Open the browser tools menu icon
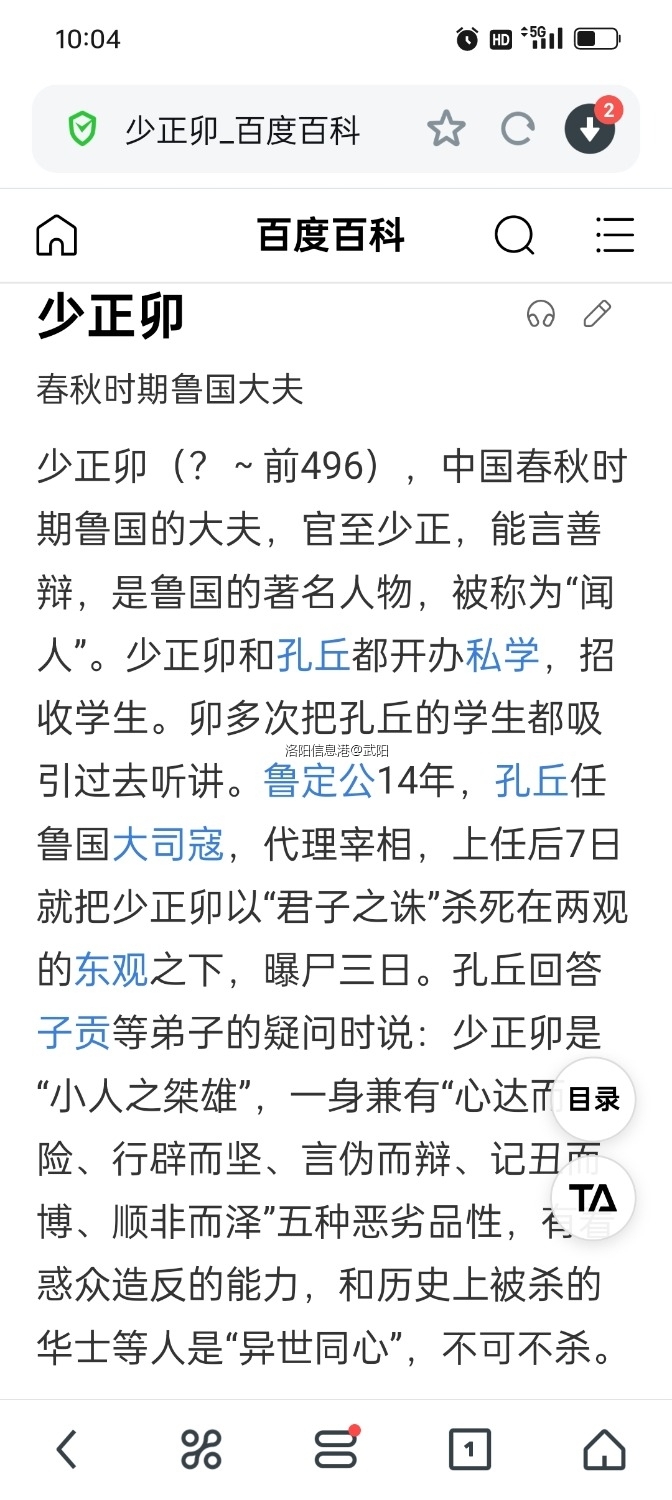Screen dimensions: 672x1500 [x=201, y=1448]
